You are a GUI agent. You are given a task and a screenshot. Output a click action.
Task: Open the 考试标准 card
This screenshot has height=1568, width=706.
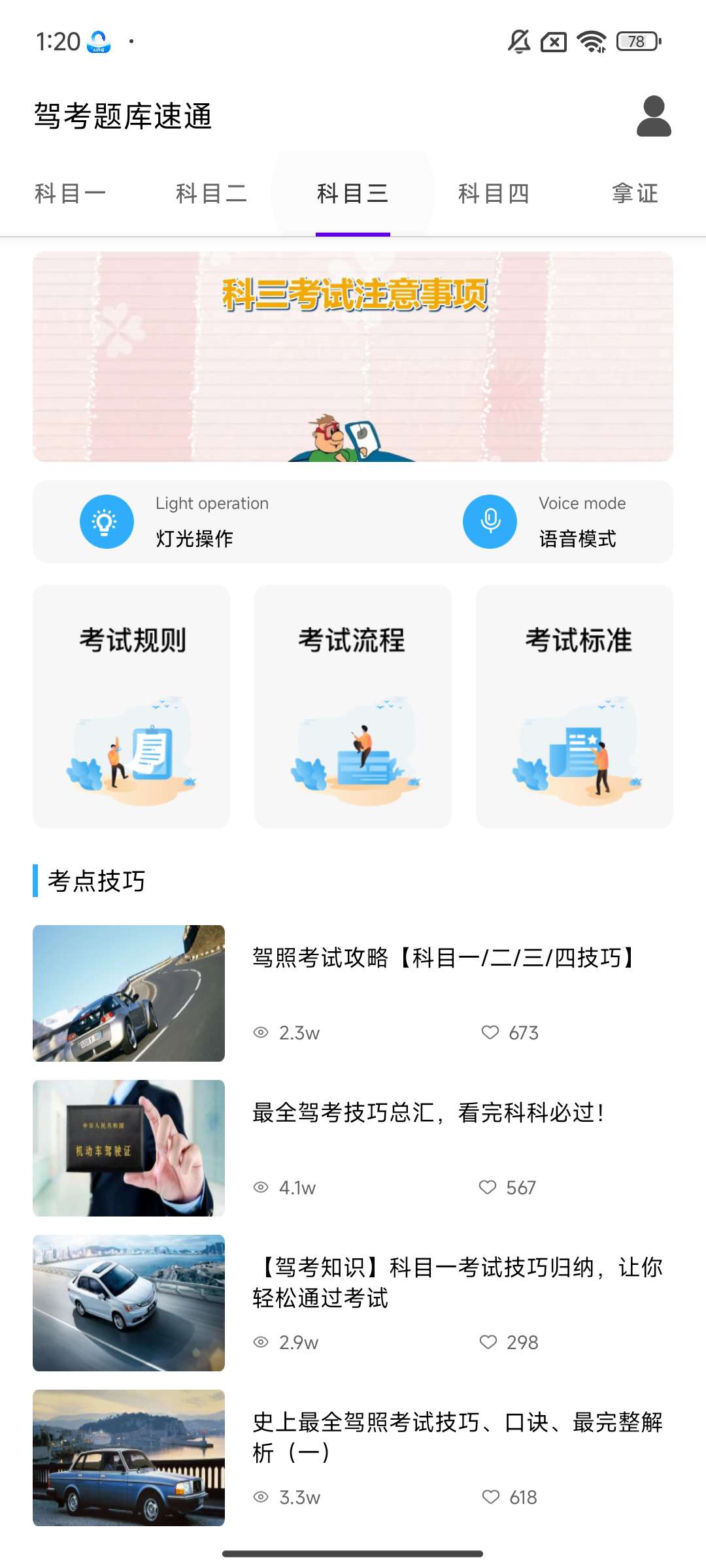click(x=575, y=706)
